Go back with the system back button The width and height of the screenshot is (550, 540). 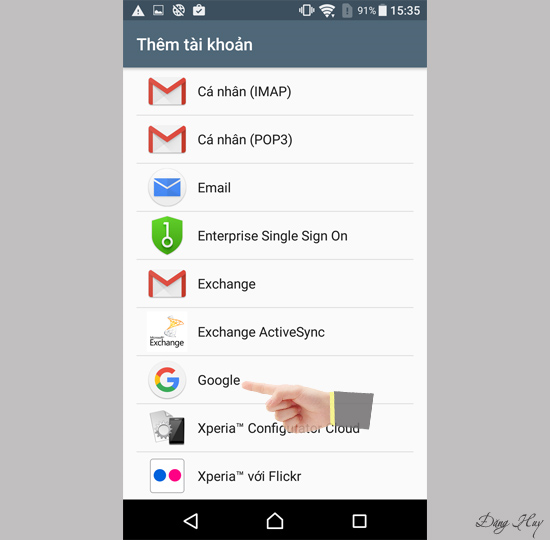pos(191,521)
